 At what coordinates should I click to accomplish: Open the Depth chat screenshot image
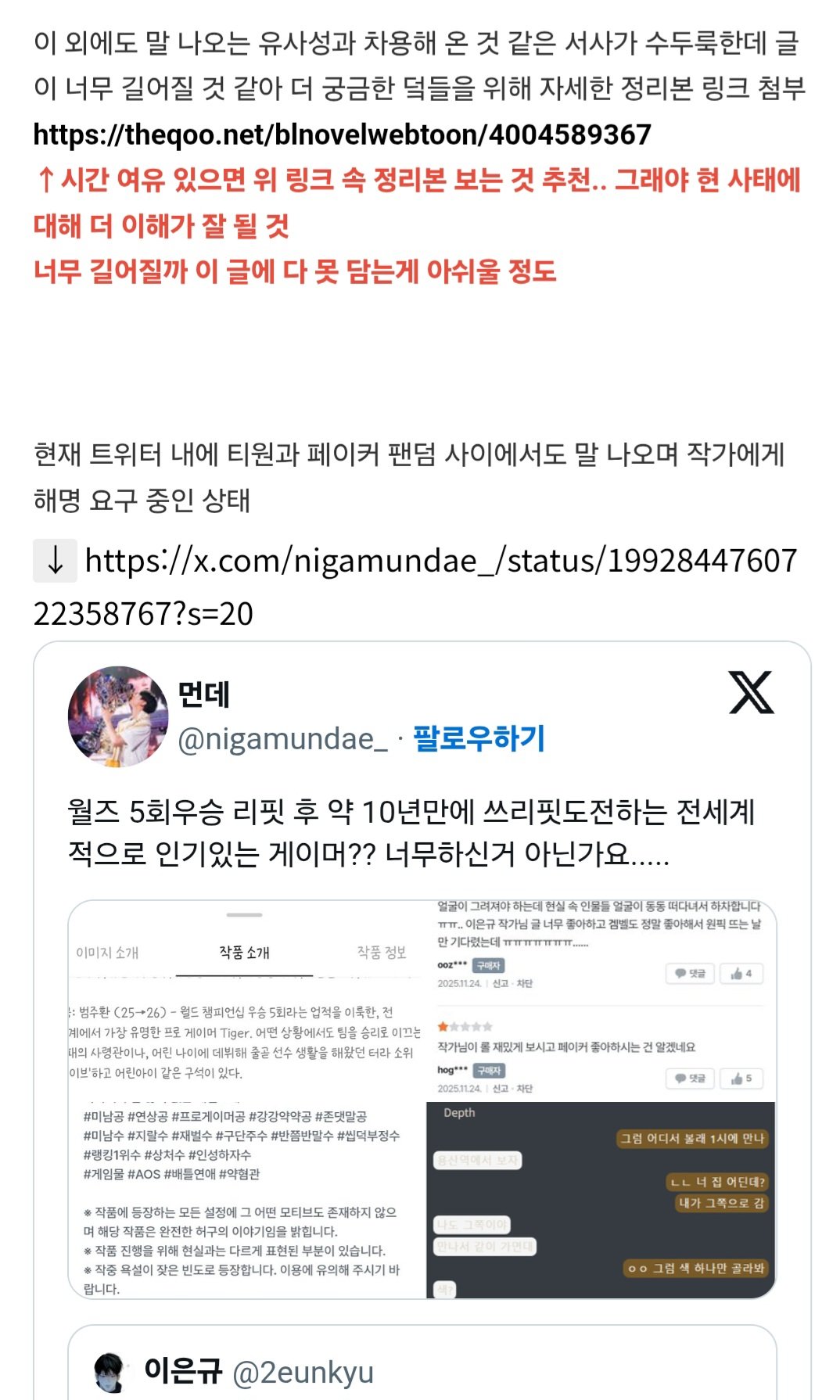pos(601,1200)
